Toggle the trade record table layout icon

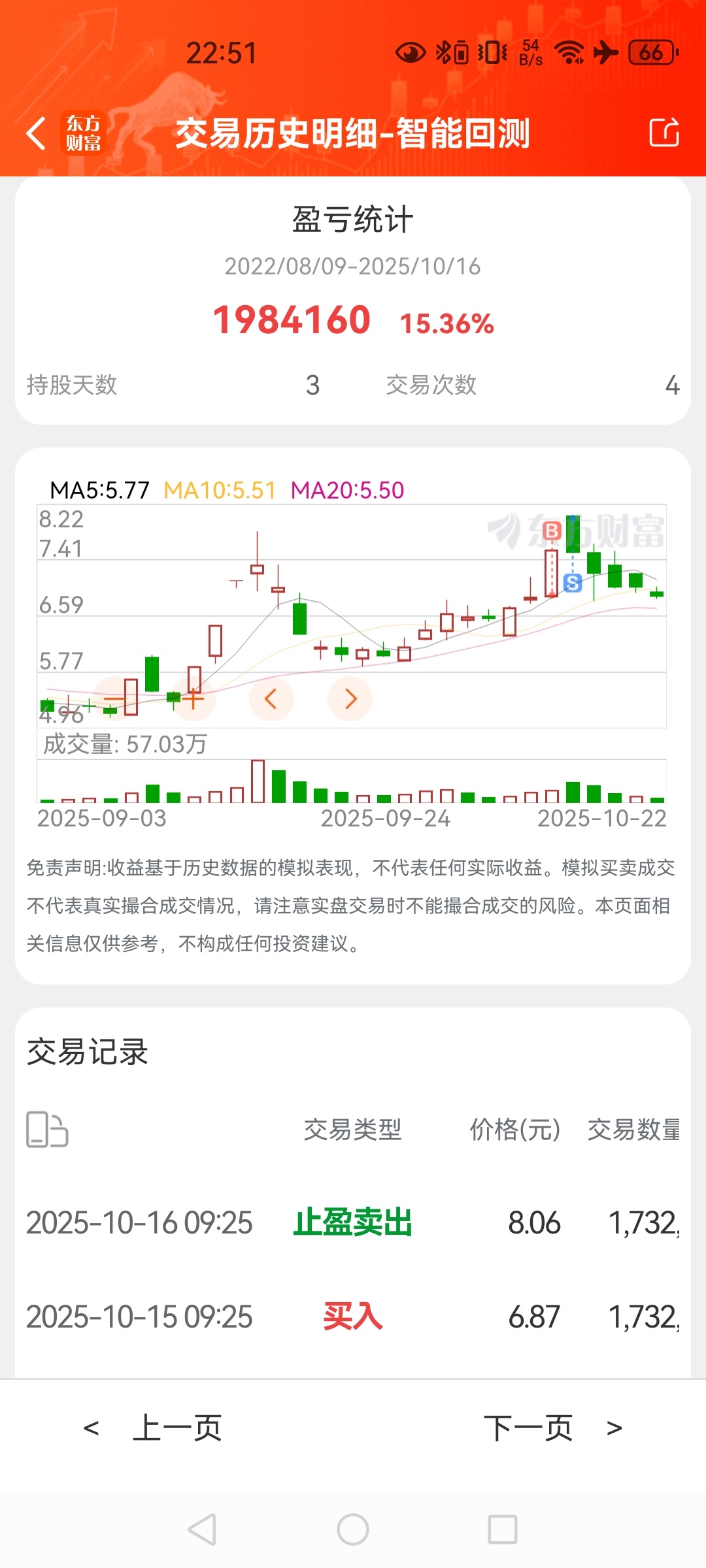(x=47, y=1129)
